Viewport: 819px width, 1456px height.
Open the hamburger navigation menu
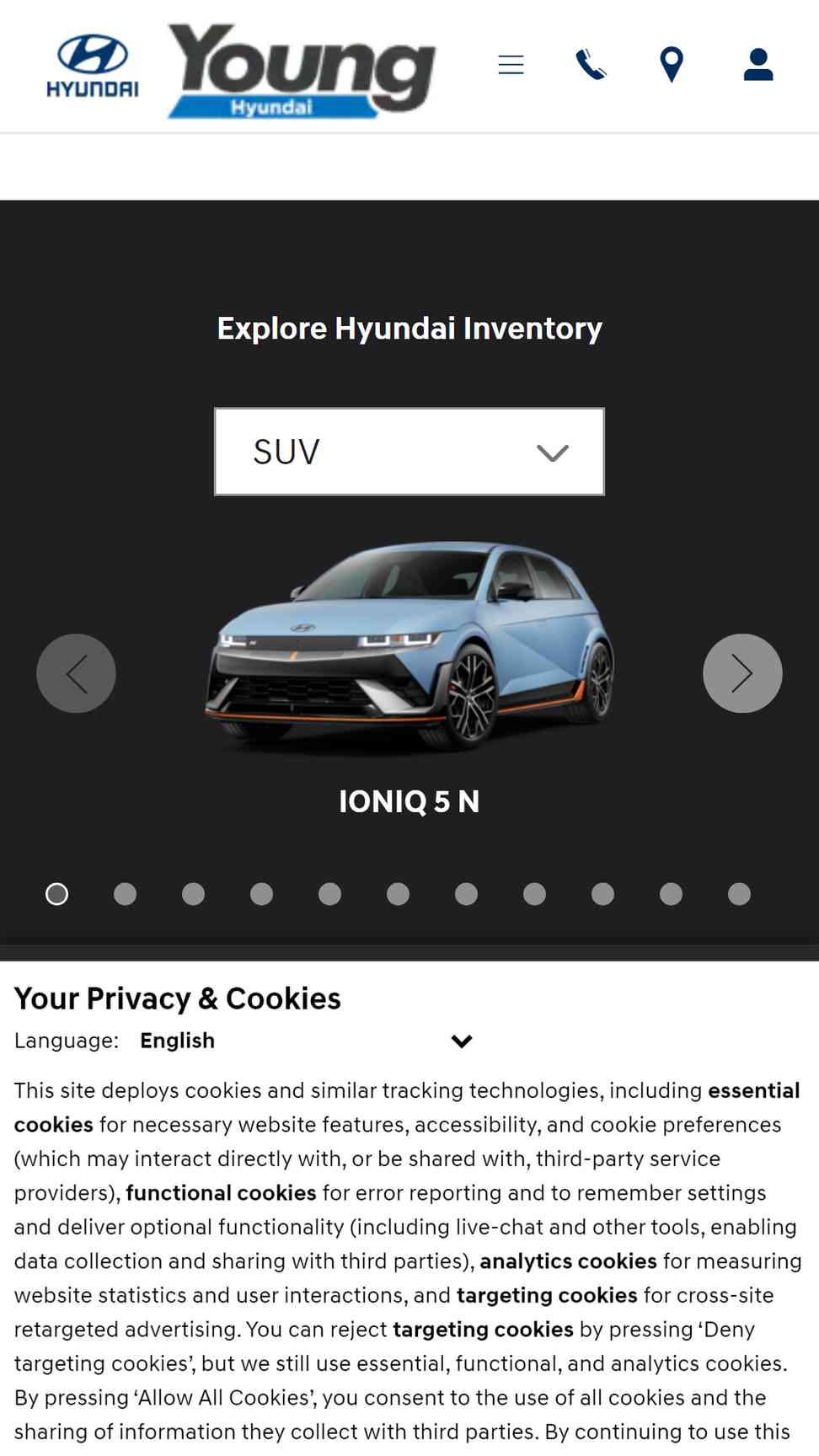point(511,65)
